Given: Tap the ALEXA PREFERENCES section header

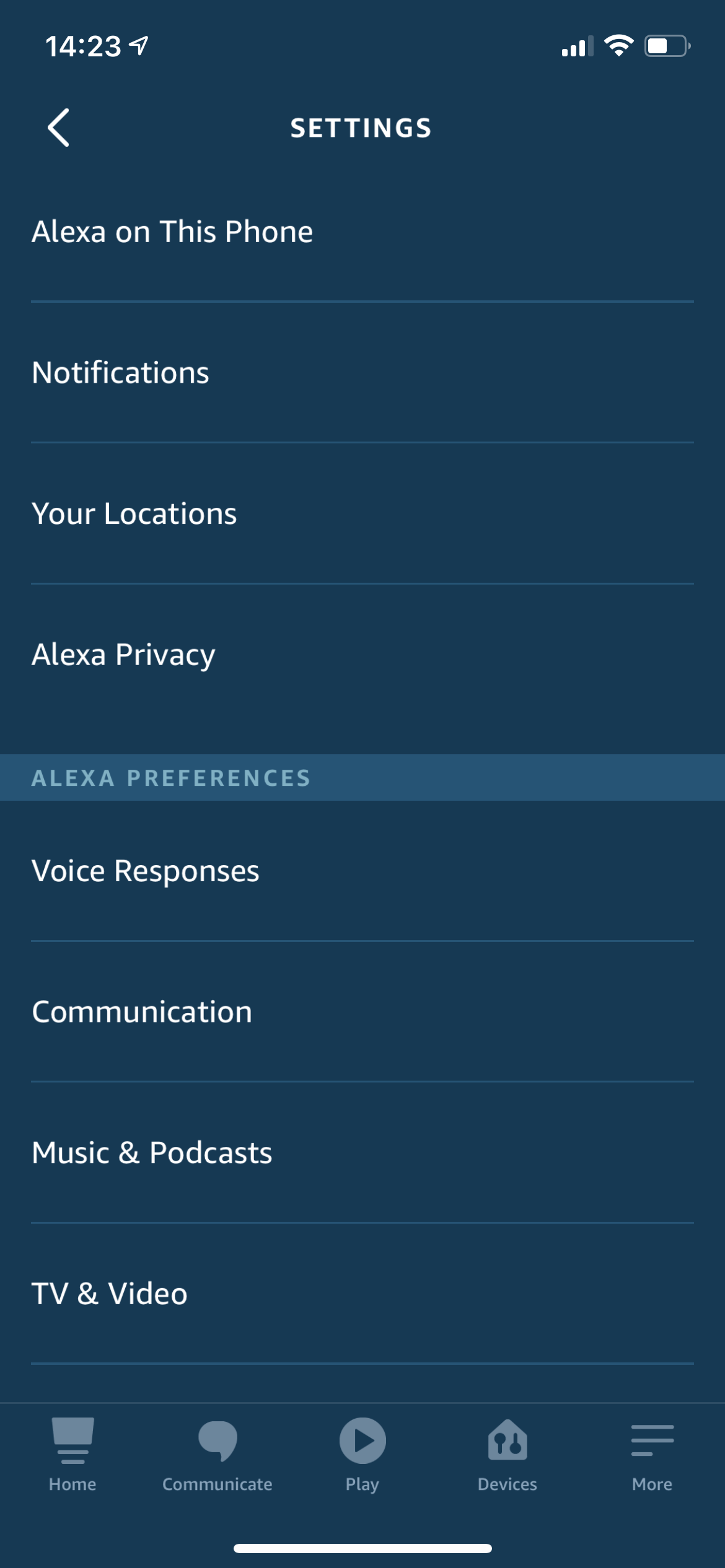Looking at the screenshot, I should (172, 779).
